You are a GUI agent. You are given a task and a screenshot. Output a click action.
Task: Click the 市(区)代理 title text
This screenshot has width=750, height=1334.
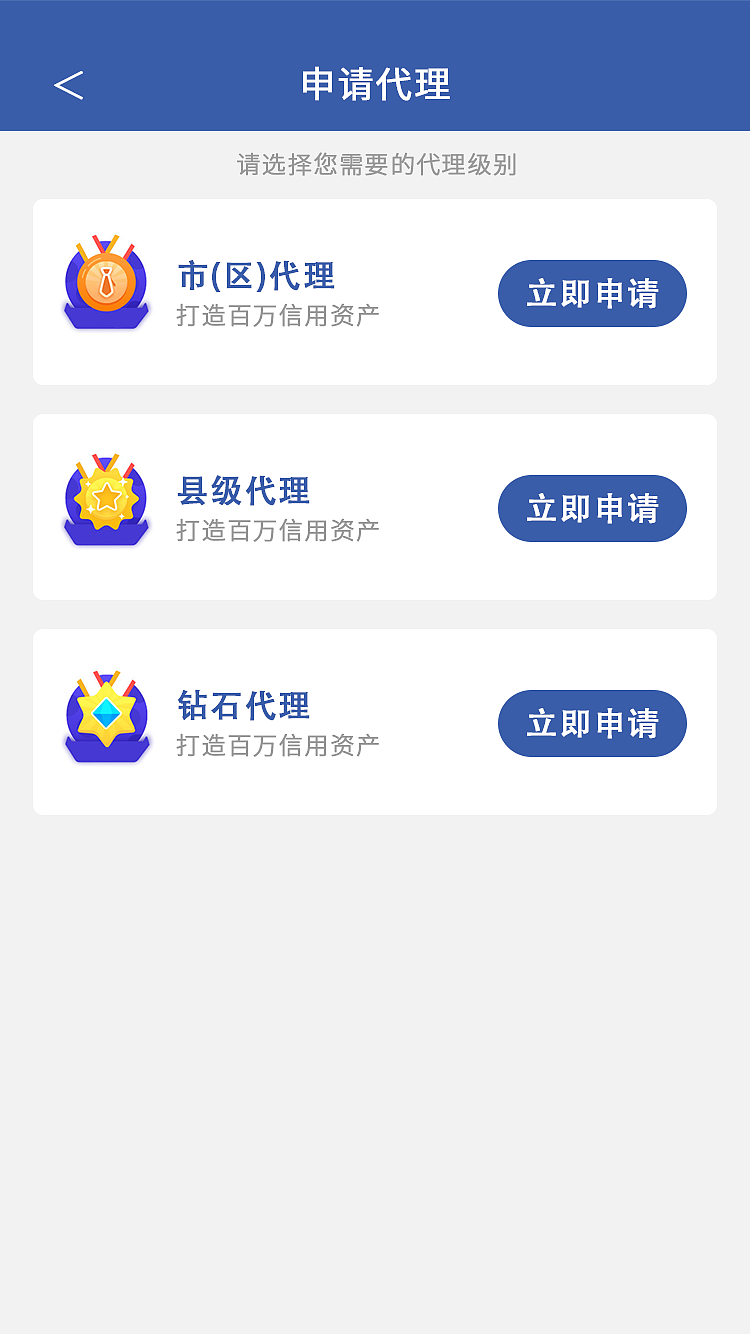[x=254, y=277]
